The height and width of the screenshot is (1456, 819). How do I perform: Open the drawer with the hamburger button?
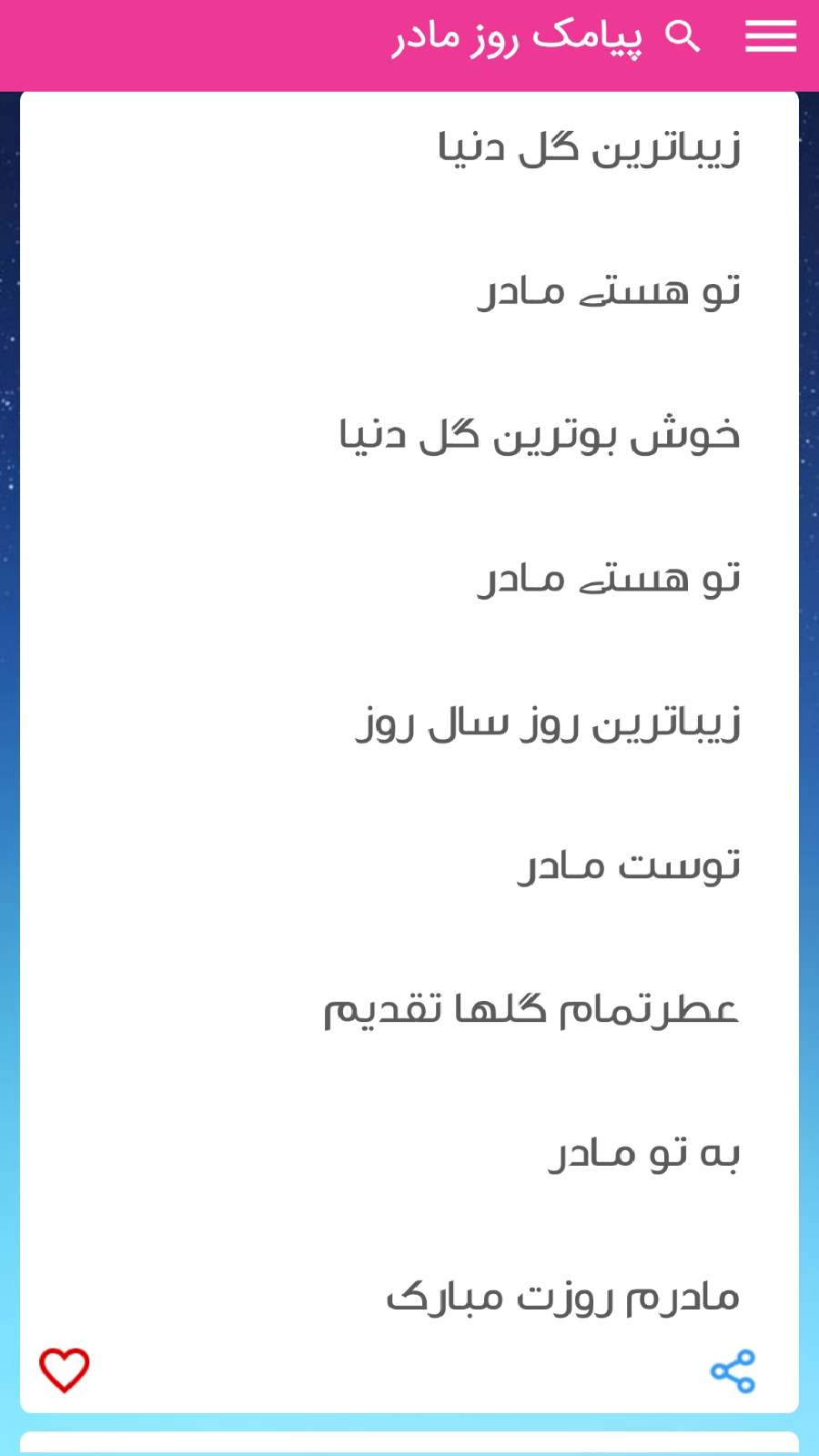[x=770, y=36]
